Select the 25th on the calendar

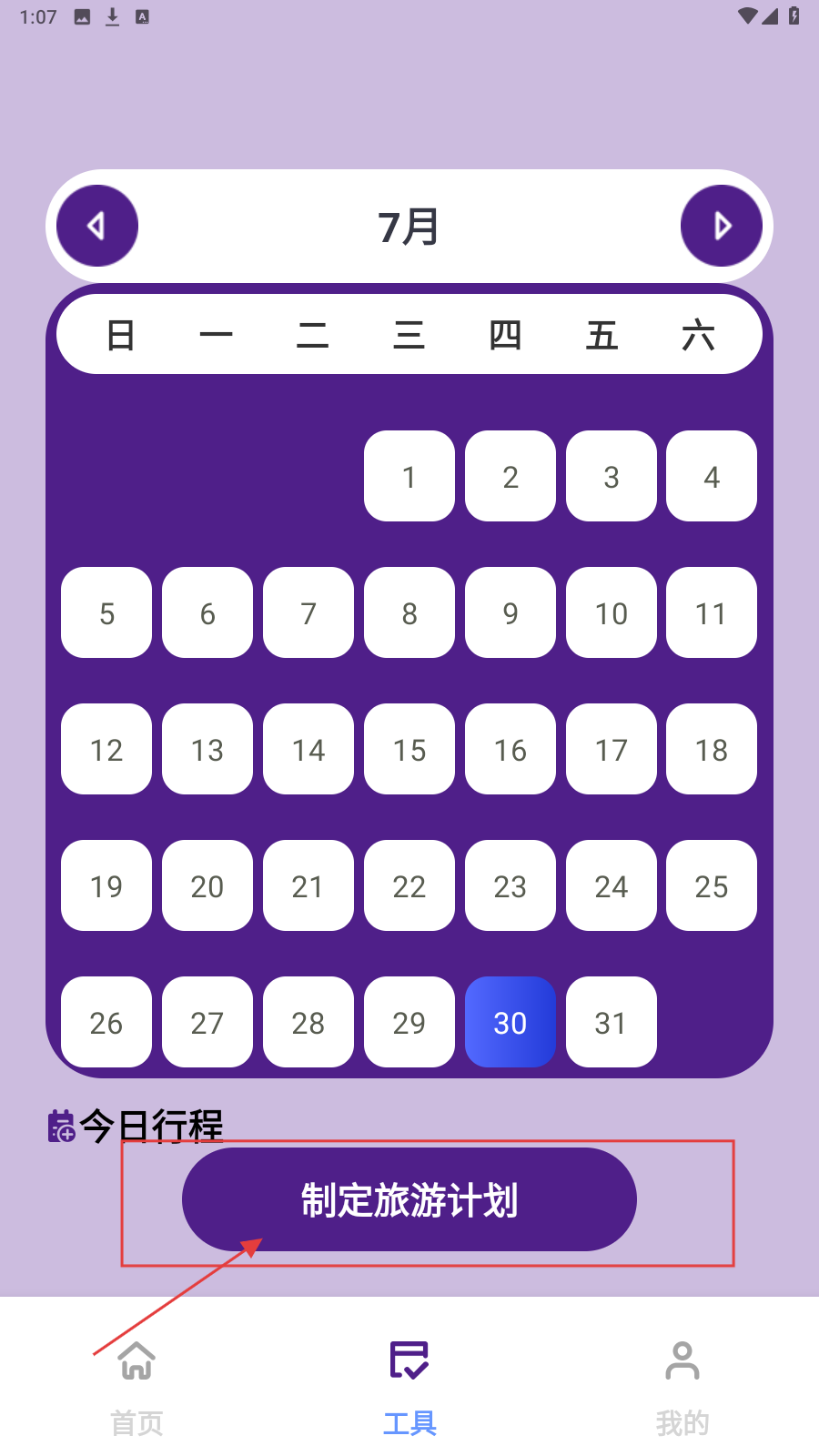point(712,885)
